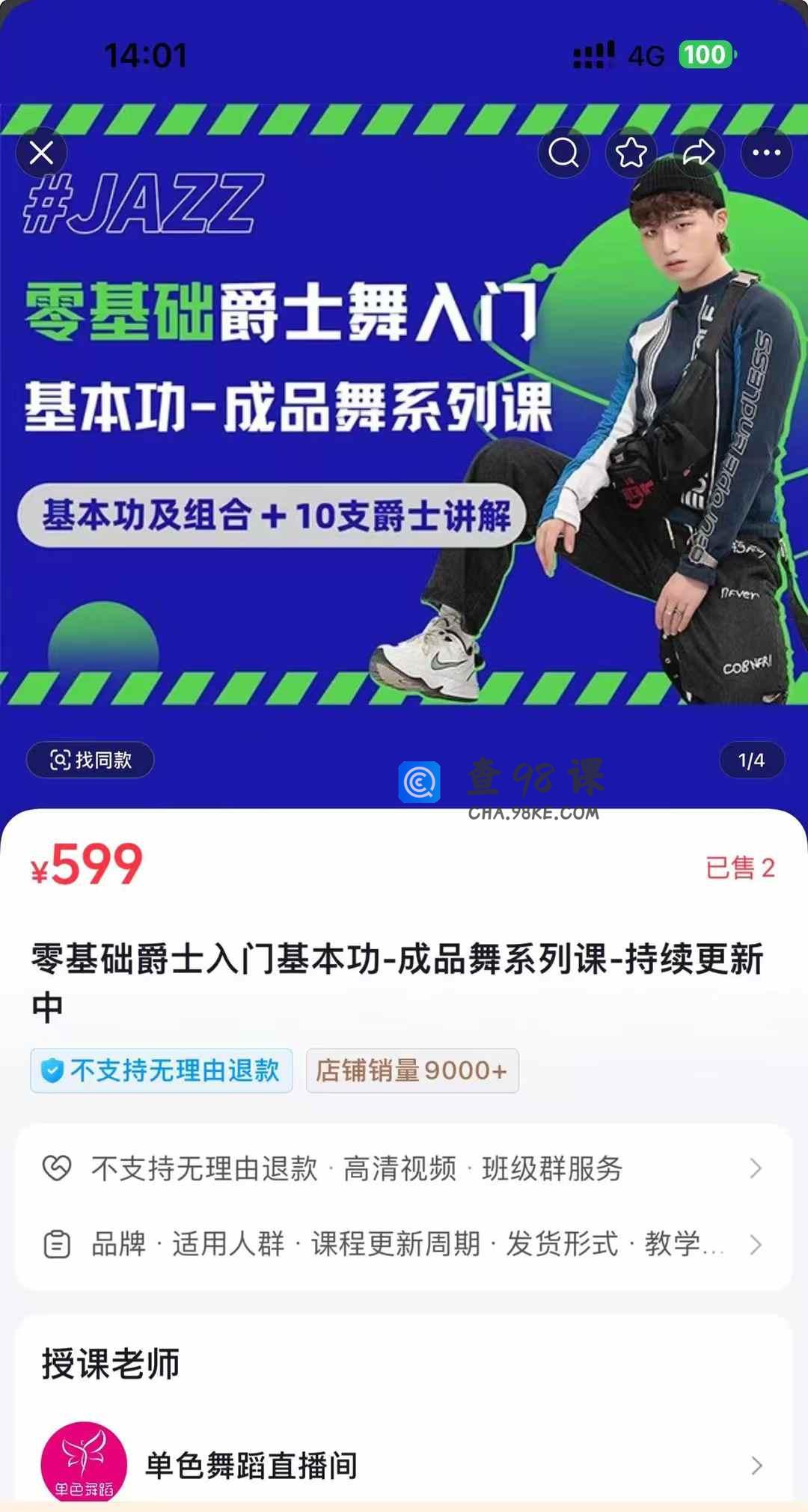
Task: Tap the 找同款 find-similar button
Action: click(91, 760)
